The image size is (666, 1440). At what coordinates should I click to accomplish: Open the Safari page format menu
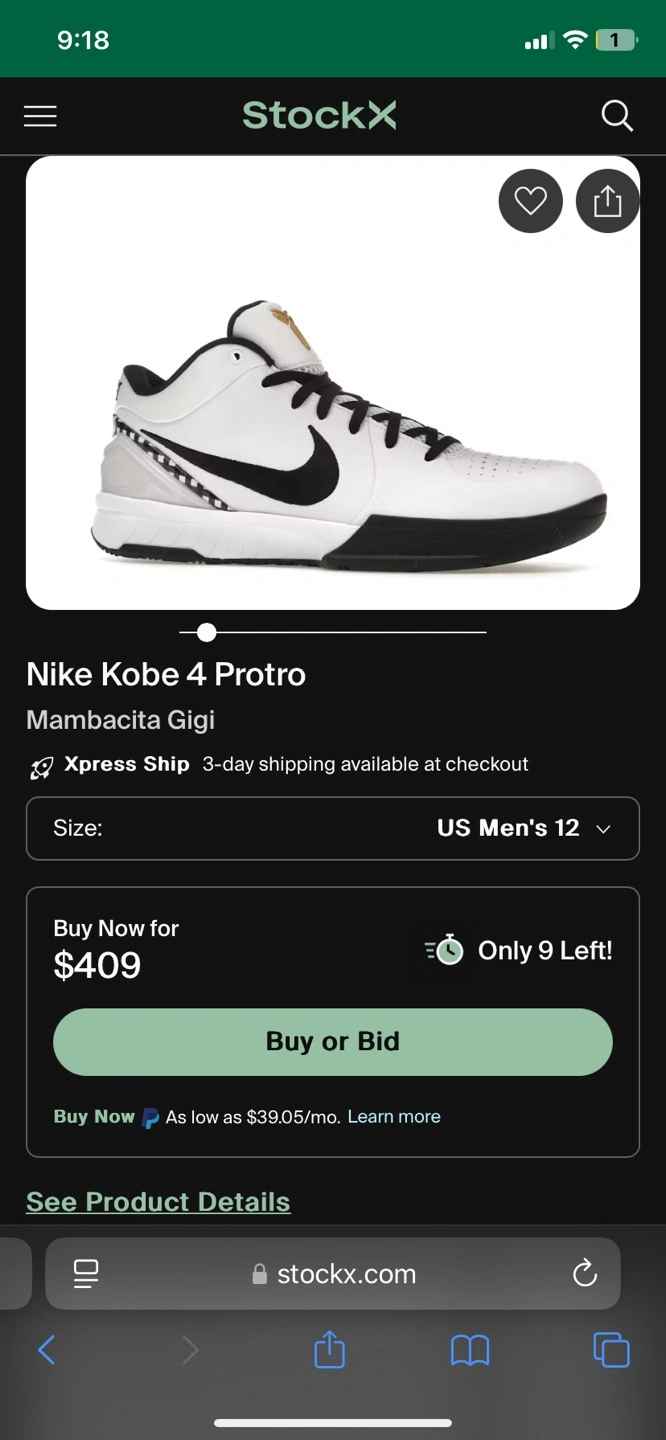(86, 1273)
